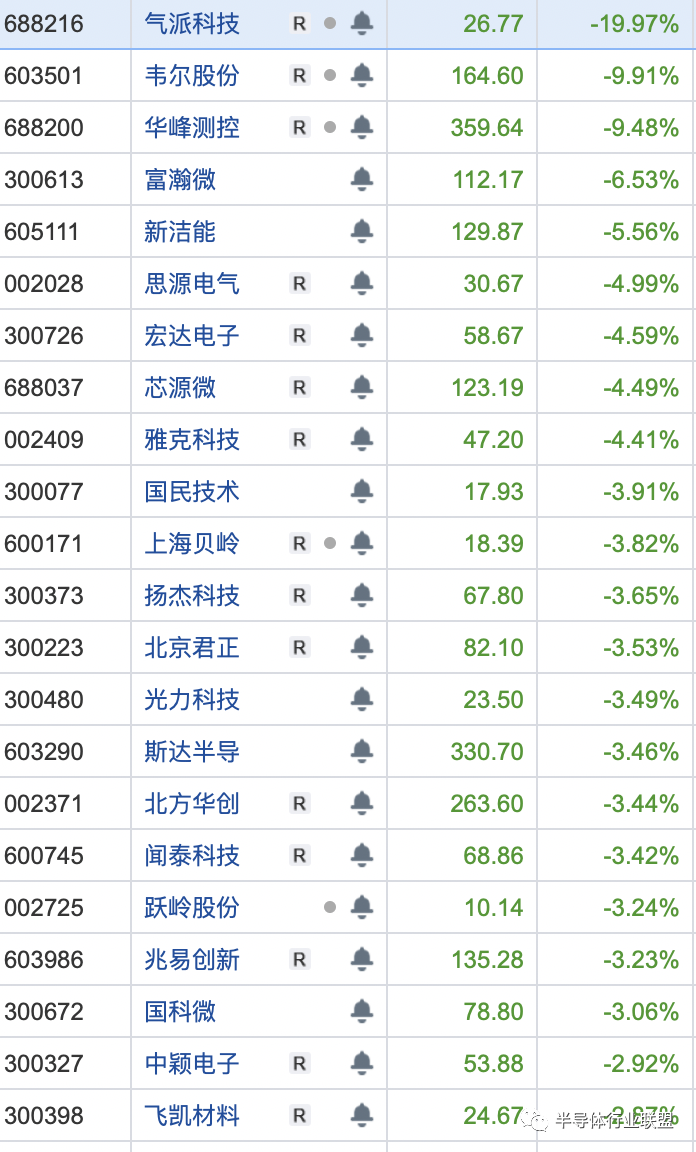Set a price alert bell for 韦尔股份
The height and width of the screenshot is (1152, 696).
coord(362,75)
